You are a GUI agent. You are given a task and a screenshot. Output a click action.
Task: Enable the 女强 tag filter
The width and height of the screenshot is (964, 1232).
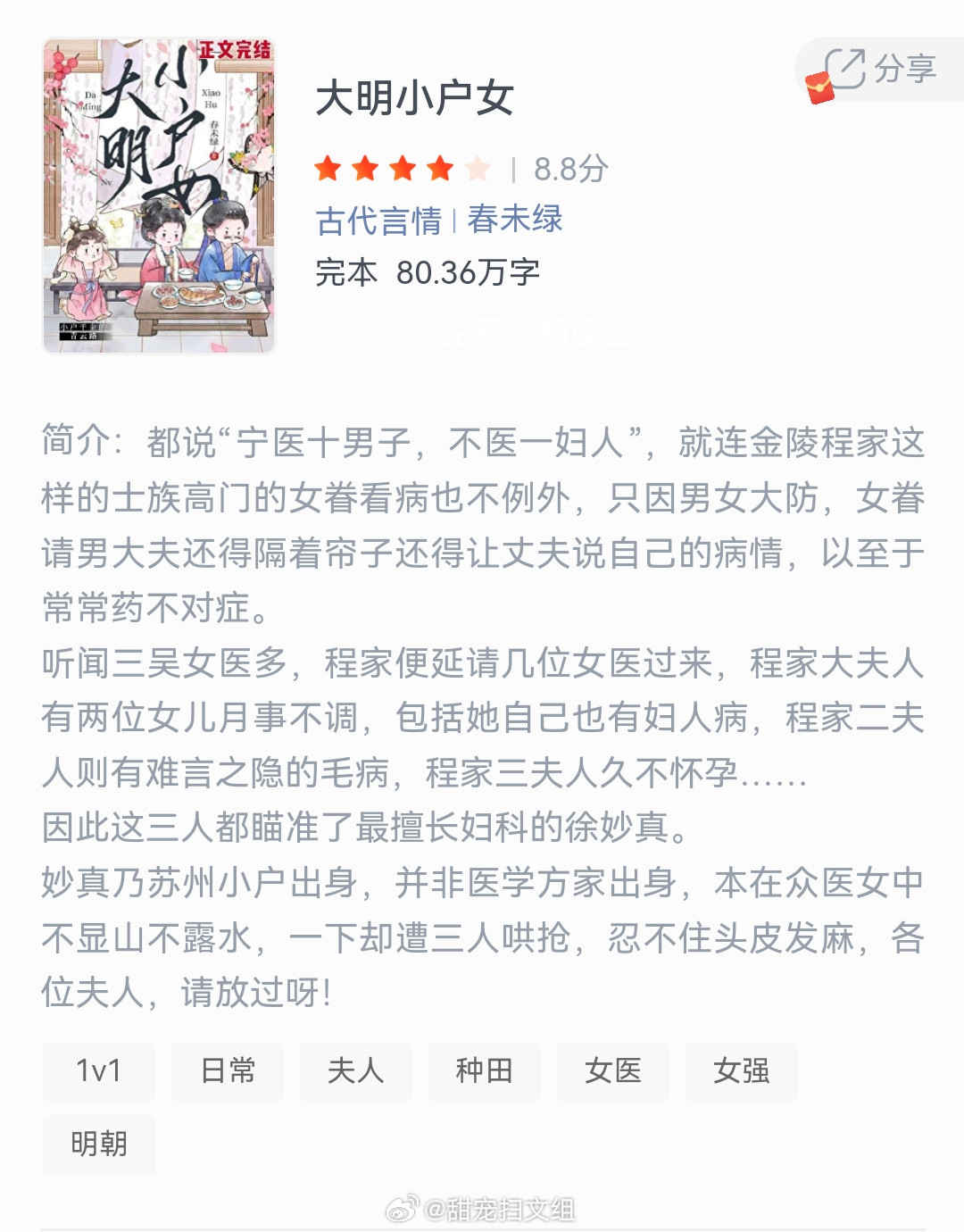(742, 1073)
